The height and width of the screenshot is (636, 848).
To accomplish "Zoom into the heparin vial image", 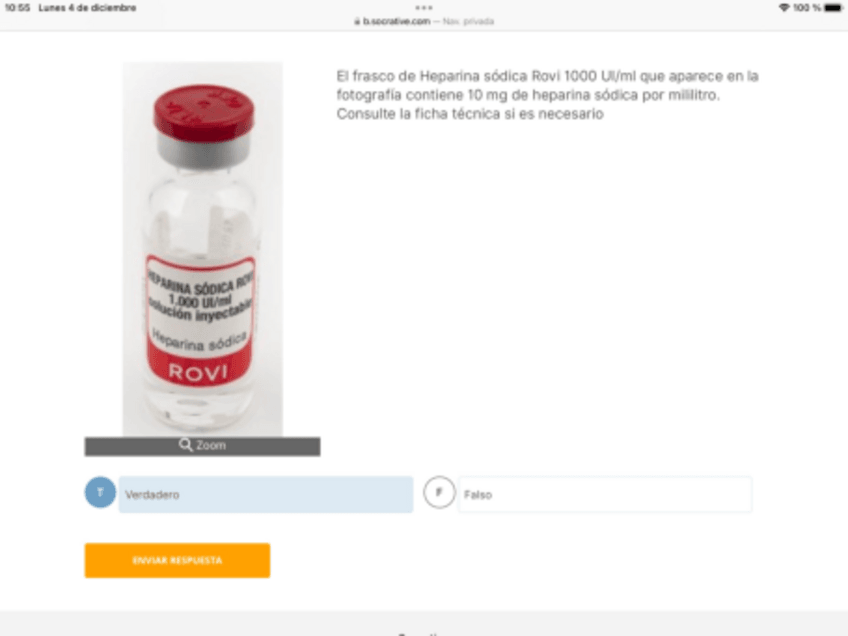I will pyautogui.click(x=202, y=446).
